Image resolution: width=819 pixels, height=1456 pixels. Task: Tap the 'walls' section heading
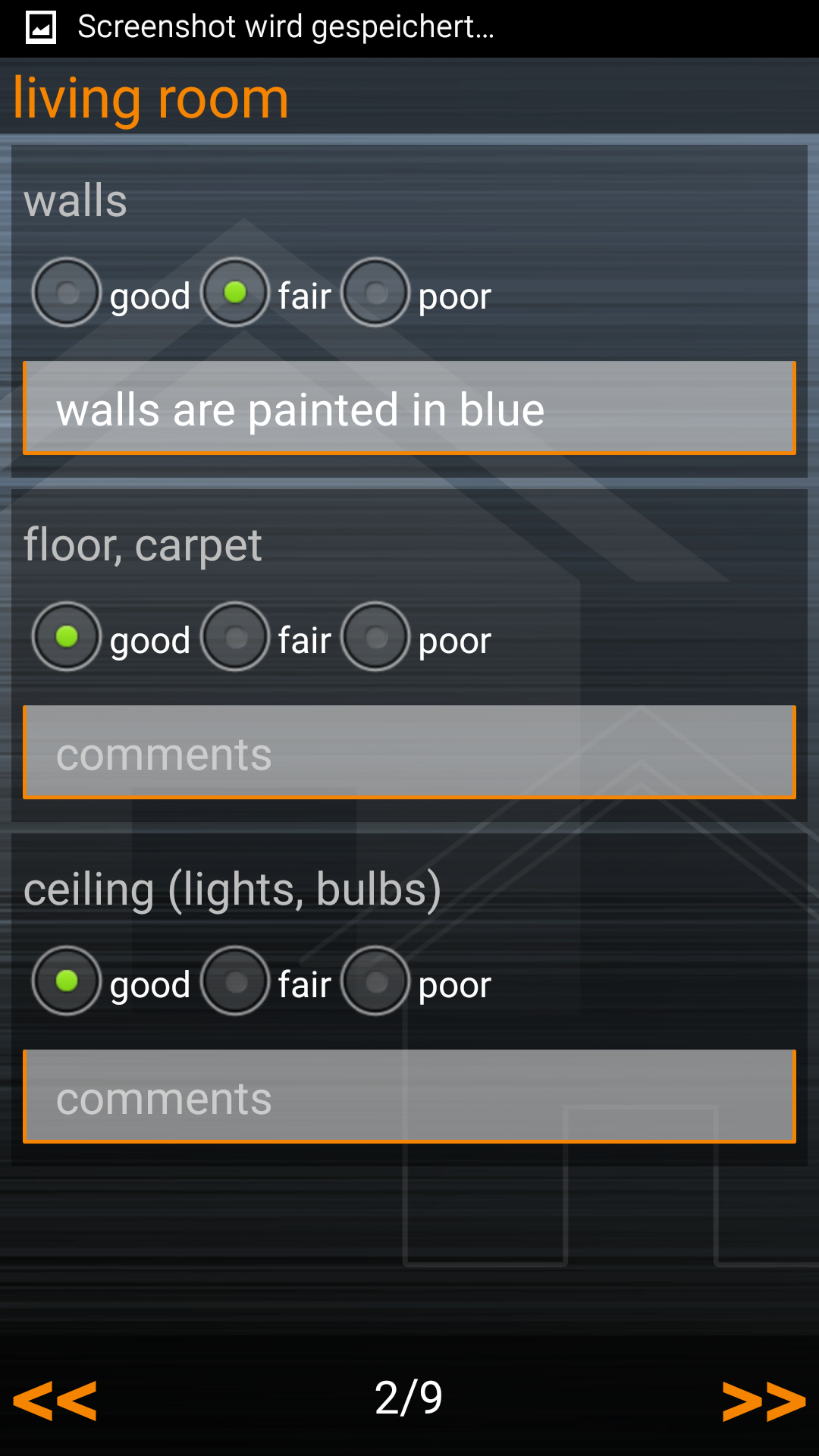click(76, 199)
